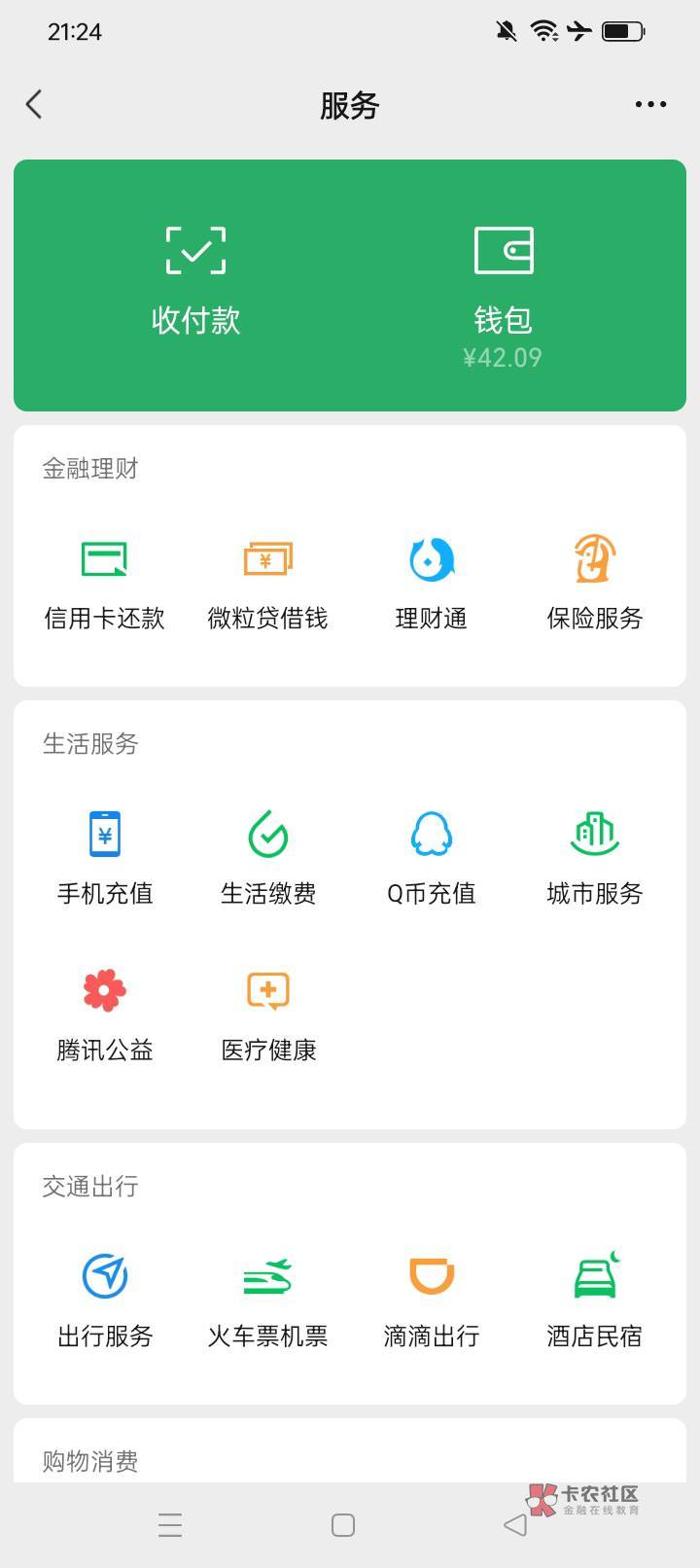This screenshot has width=700, height=1568.
Task: Open 收付款 to pay or receive
Action: pos(196,282)
